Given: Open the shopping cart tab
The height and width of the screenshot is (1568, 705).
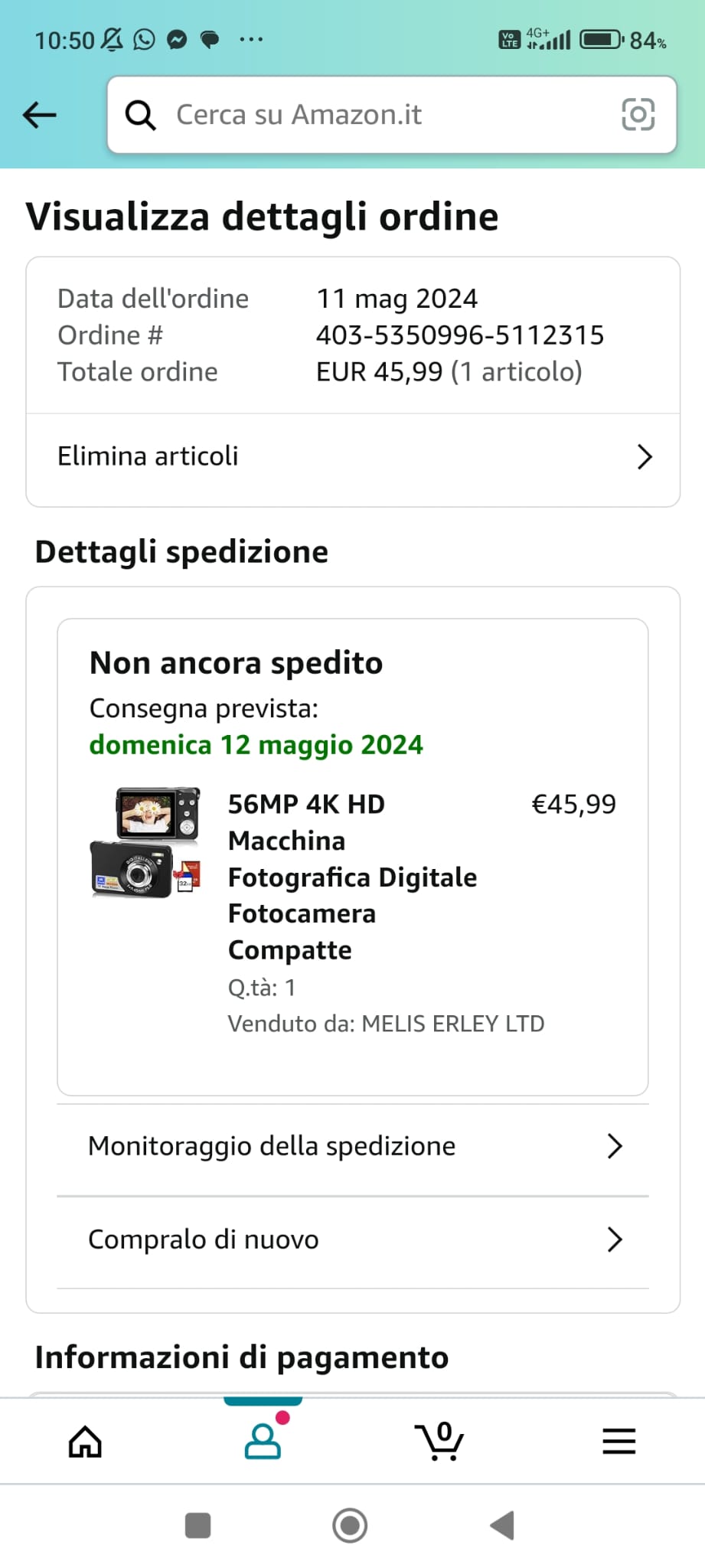Looking at the screenshot, I should click(x=440, y=1441).
